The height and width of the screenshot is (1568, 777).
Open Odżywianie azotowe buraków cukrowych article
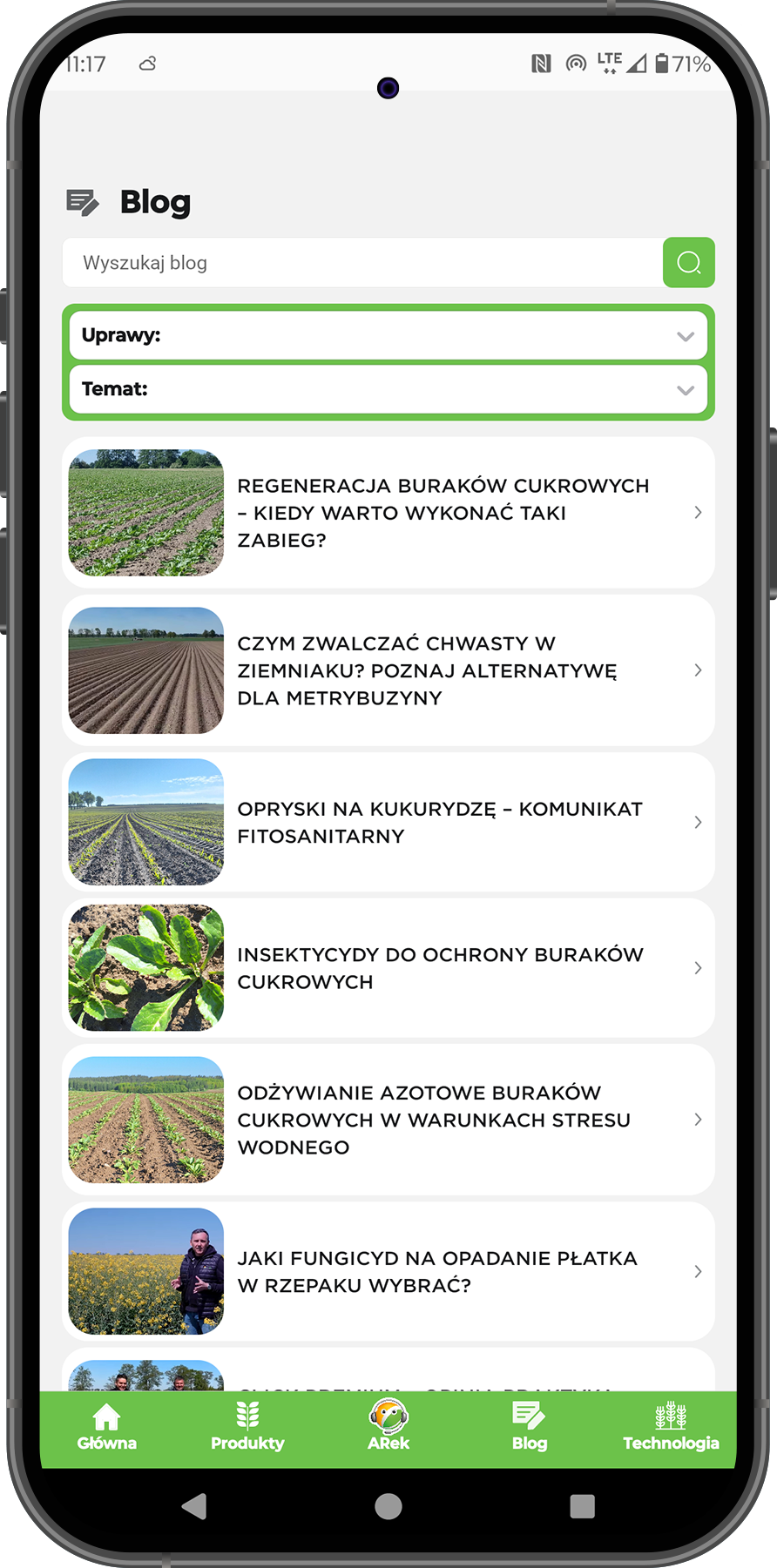tap(388, 1120)
